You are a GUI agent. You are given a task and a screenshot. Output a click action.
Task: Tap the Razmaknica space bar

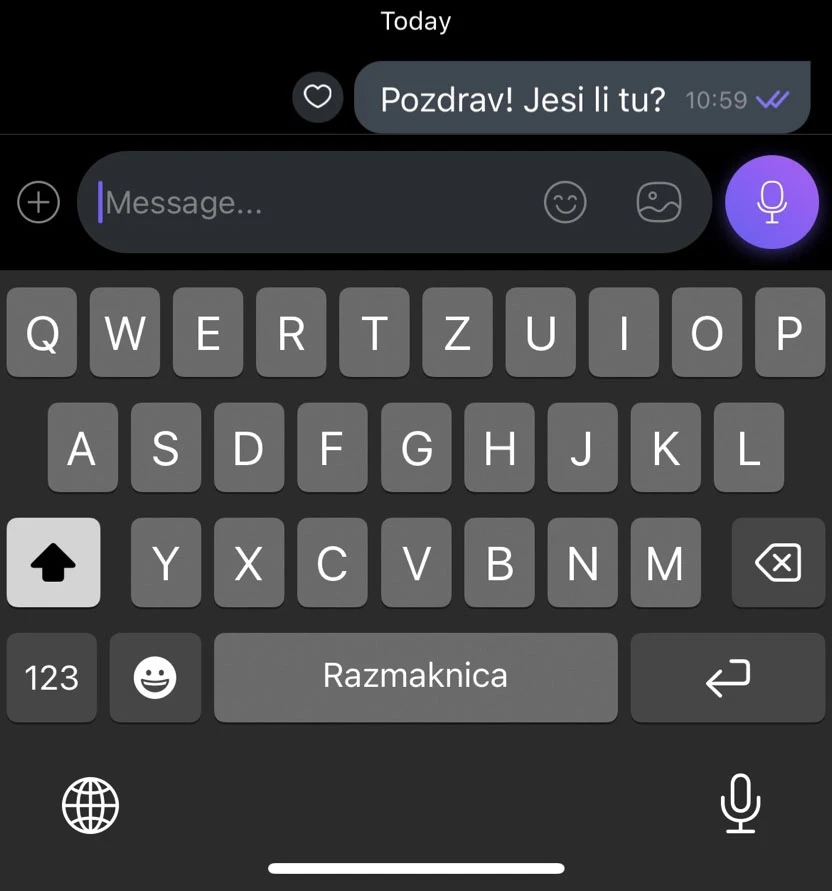point(415,677)
